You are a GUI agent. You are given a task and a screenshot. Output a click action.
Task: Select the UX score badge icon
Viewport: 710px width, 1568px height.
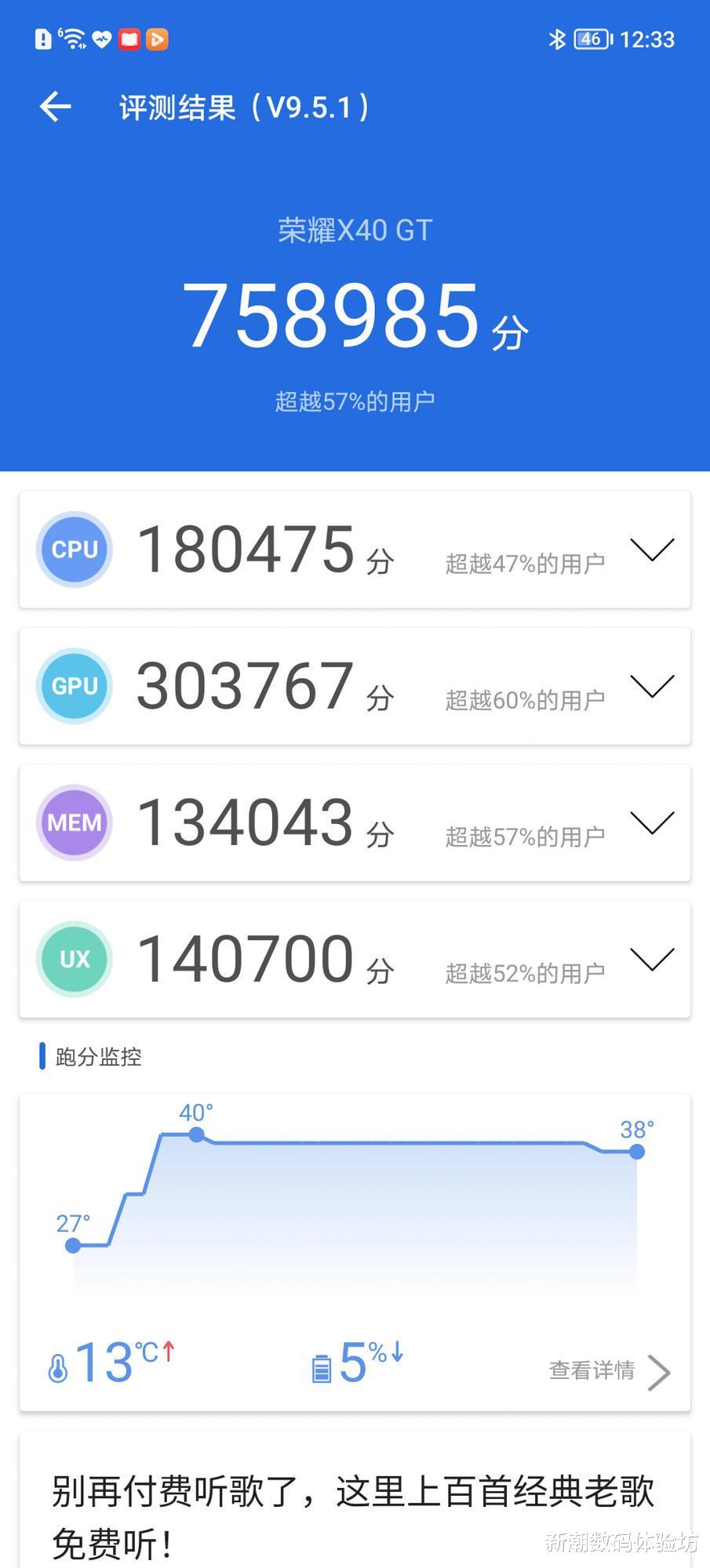pyautogui.click(x=75, y=959)
